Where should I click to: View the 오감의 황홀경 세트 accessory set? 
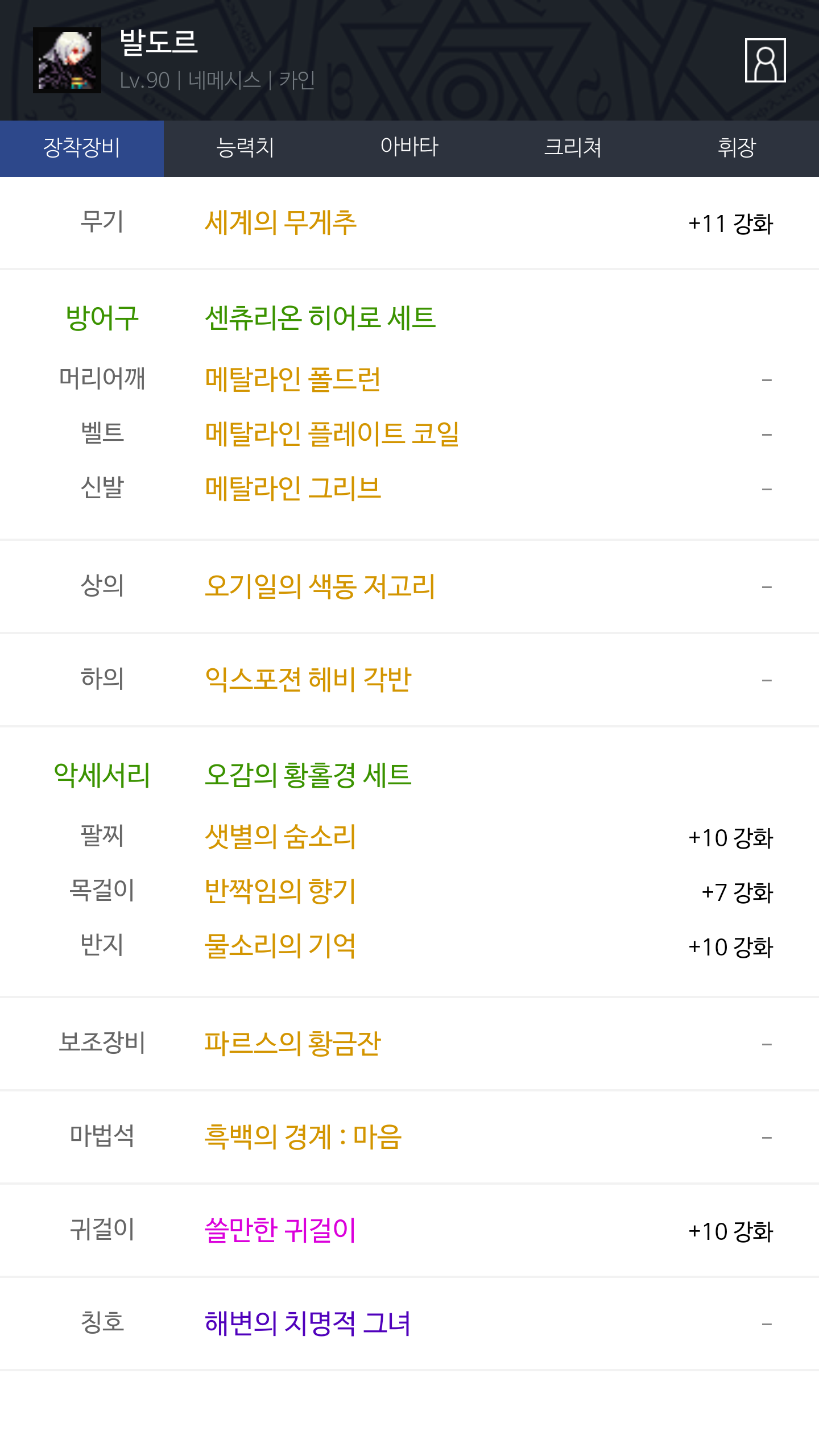(308, 775)
